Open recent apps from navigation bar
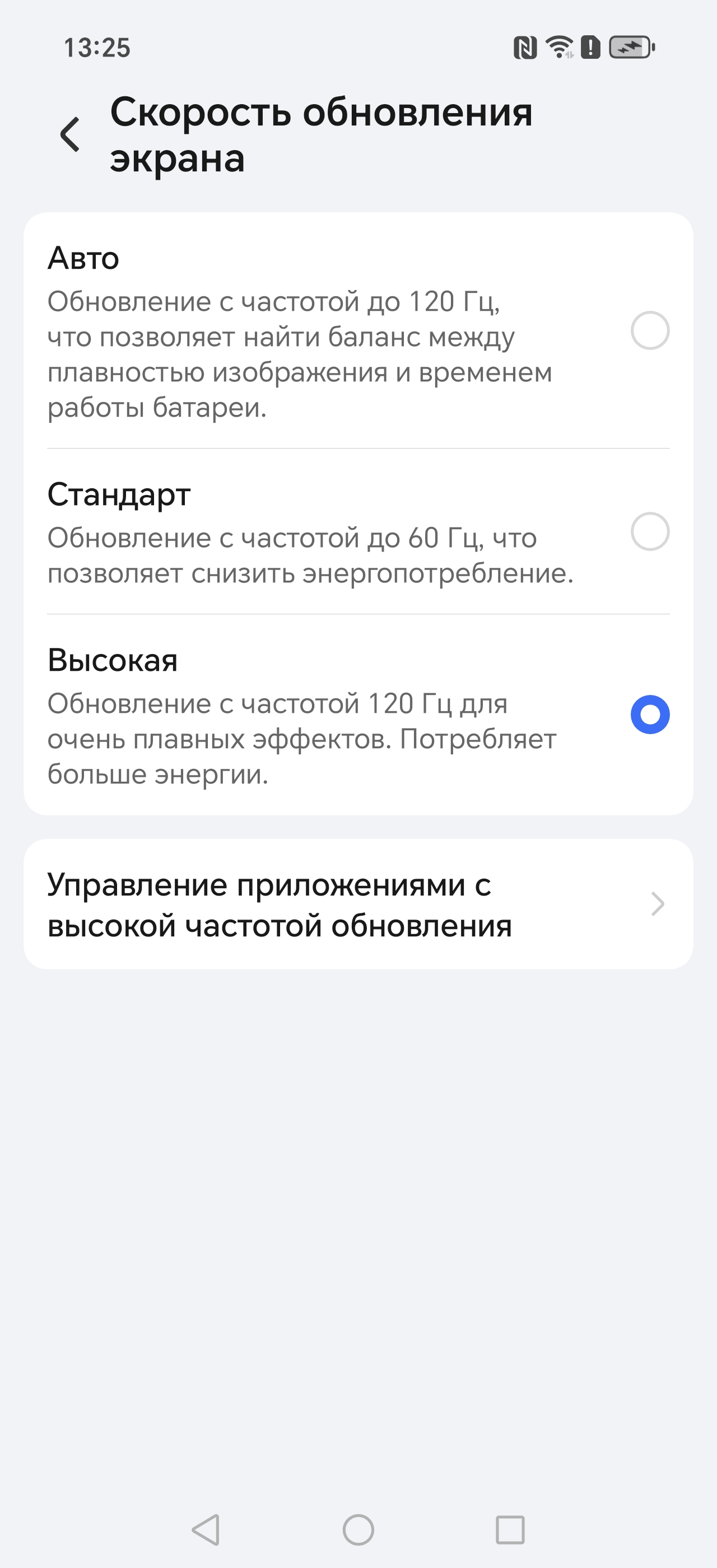 (510, 1530)
